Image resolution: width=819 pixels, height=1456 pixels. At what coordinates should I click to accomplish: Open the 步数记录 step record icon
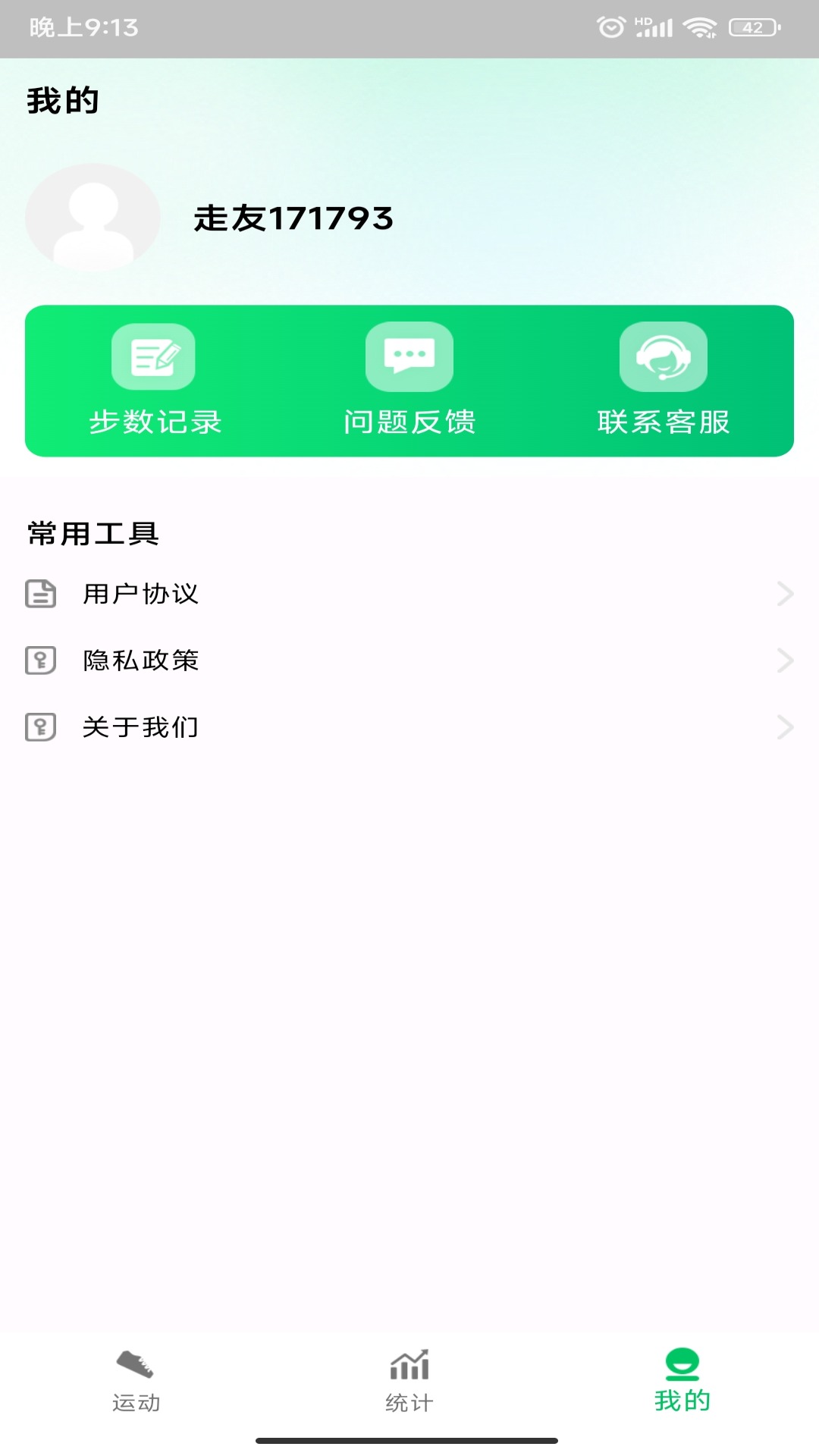[x=153, y=356]
